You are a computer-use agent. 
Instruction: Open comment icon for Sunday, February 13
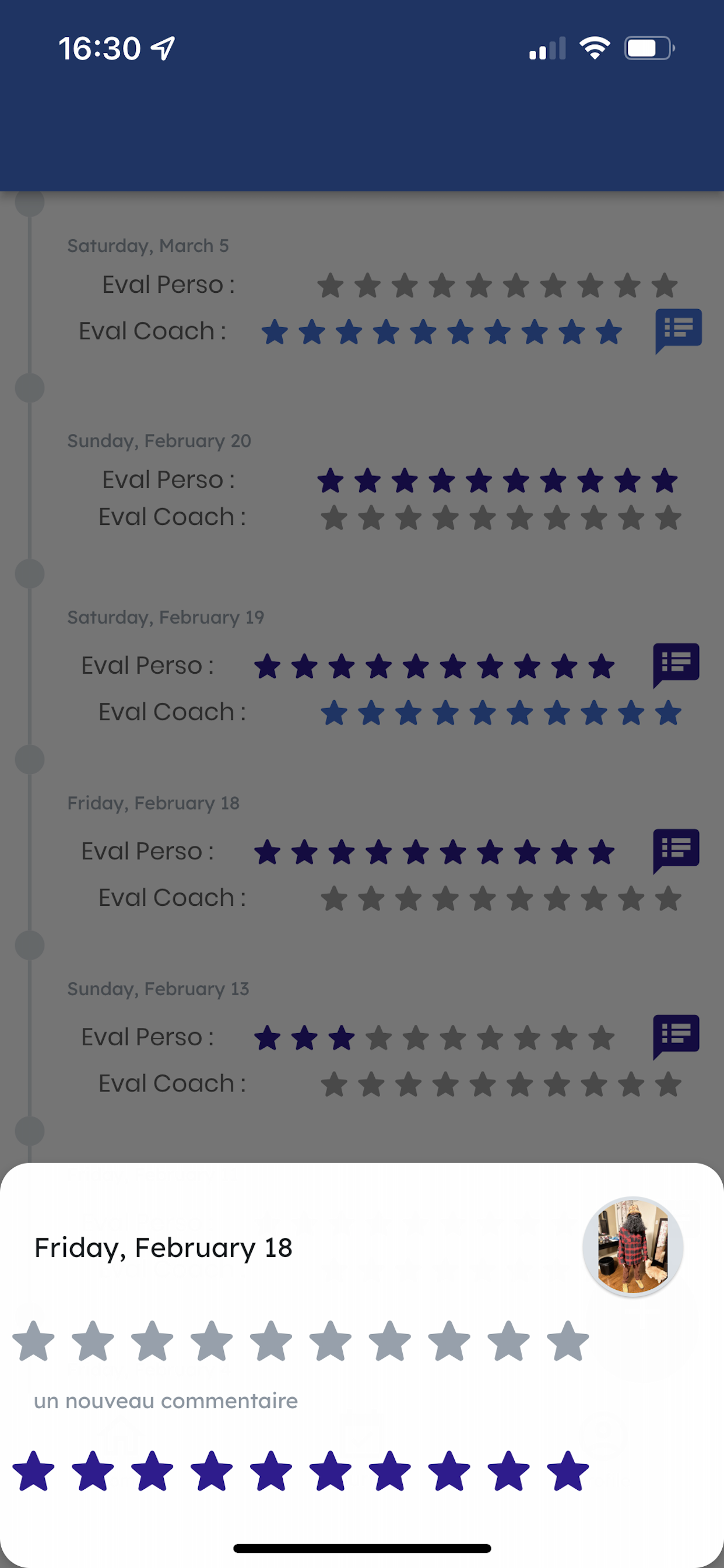(x=676, y=1037)
